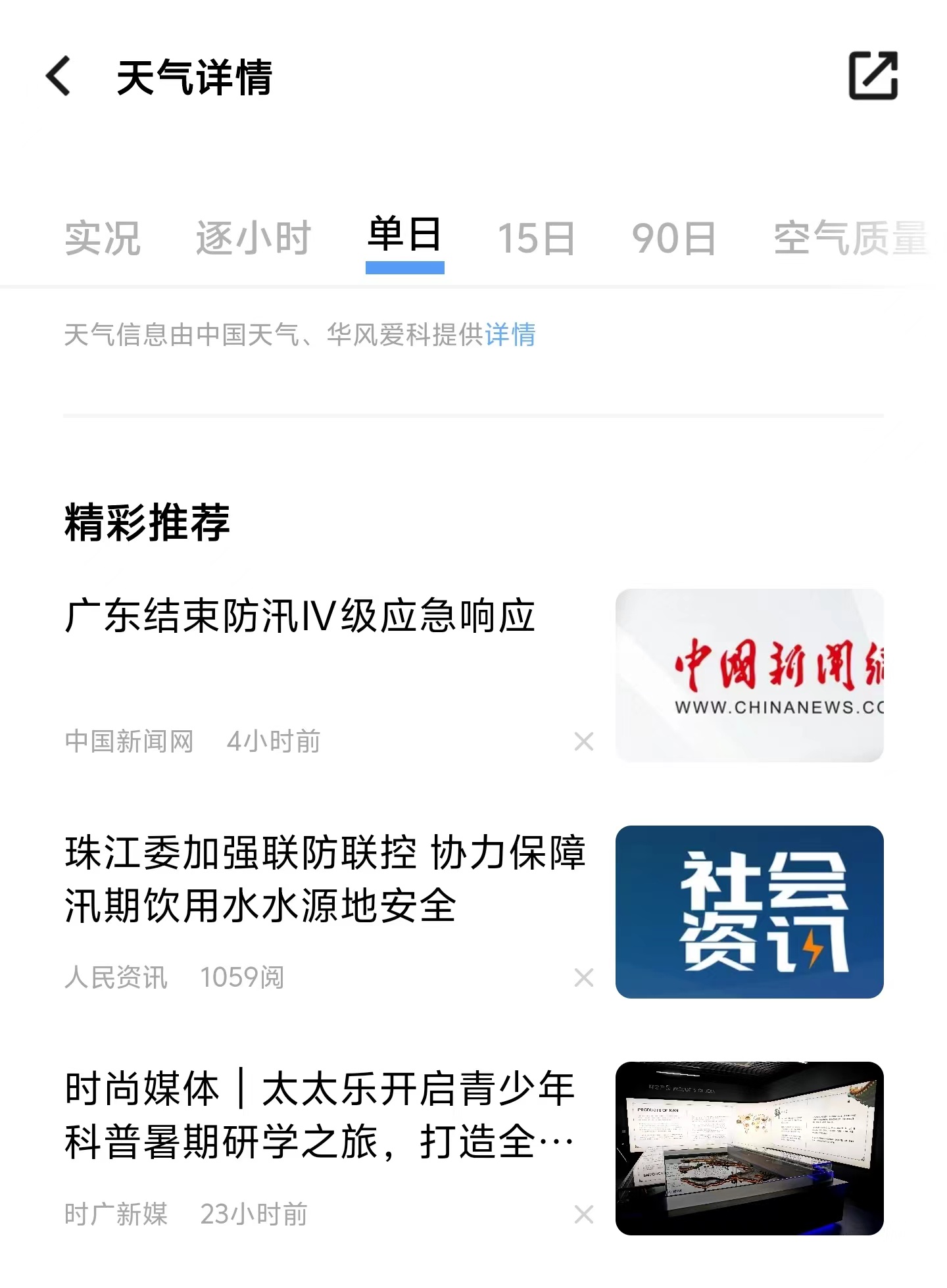Dismiss the 人民资讯 article recommendation
This screenshot has width=947, height=1288.
[583, 978]
